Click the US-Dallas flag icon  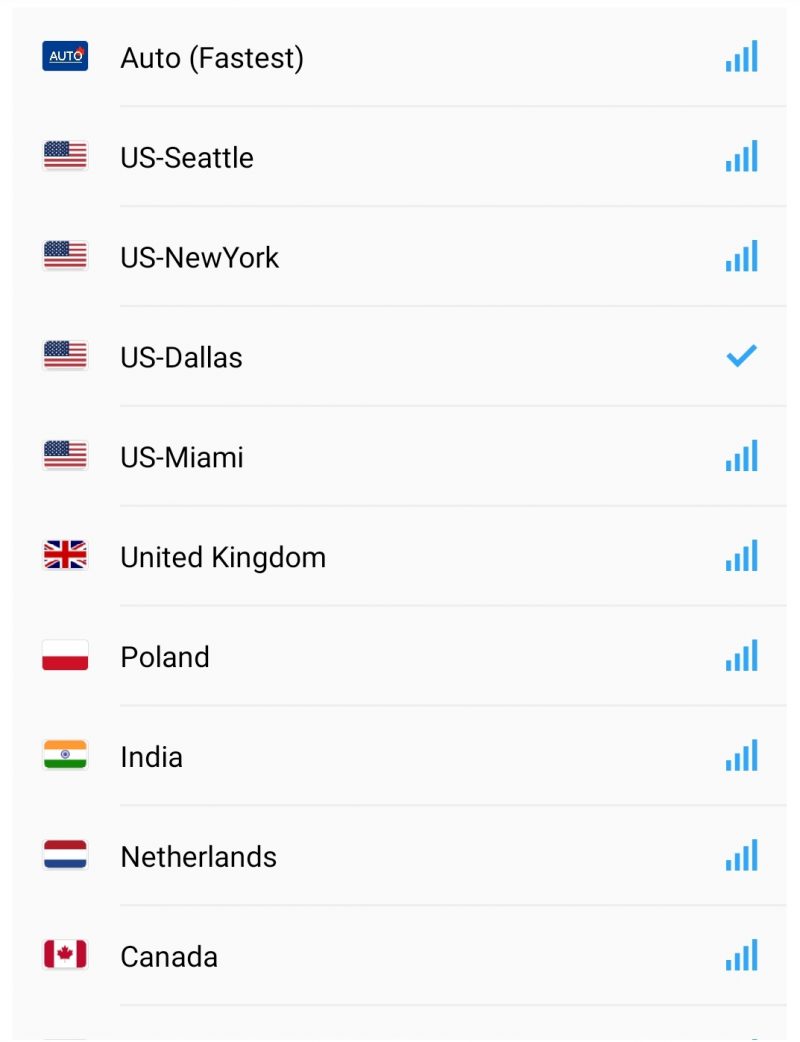pyautogui.click(x=64, y=356)
